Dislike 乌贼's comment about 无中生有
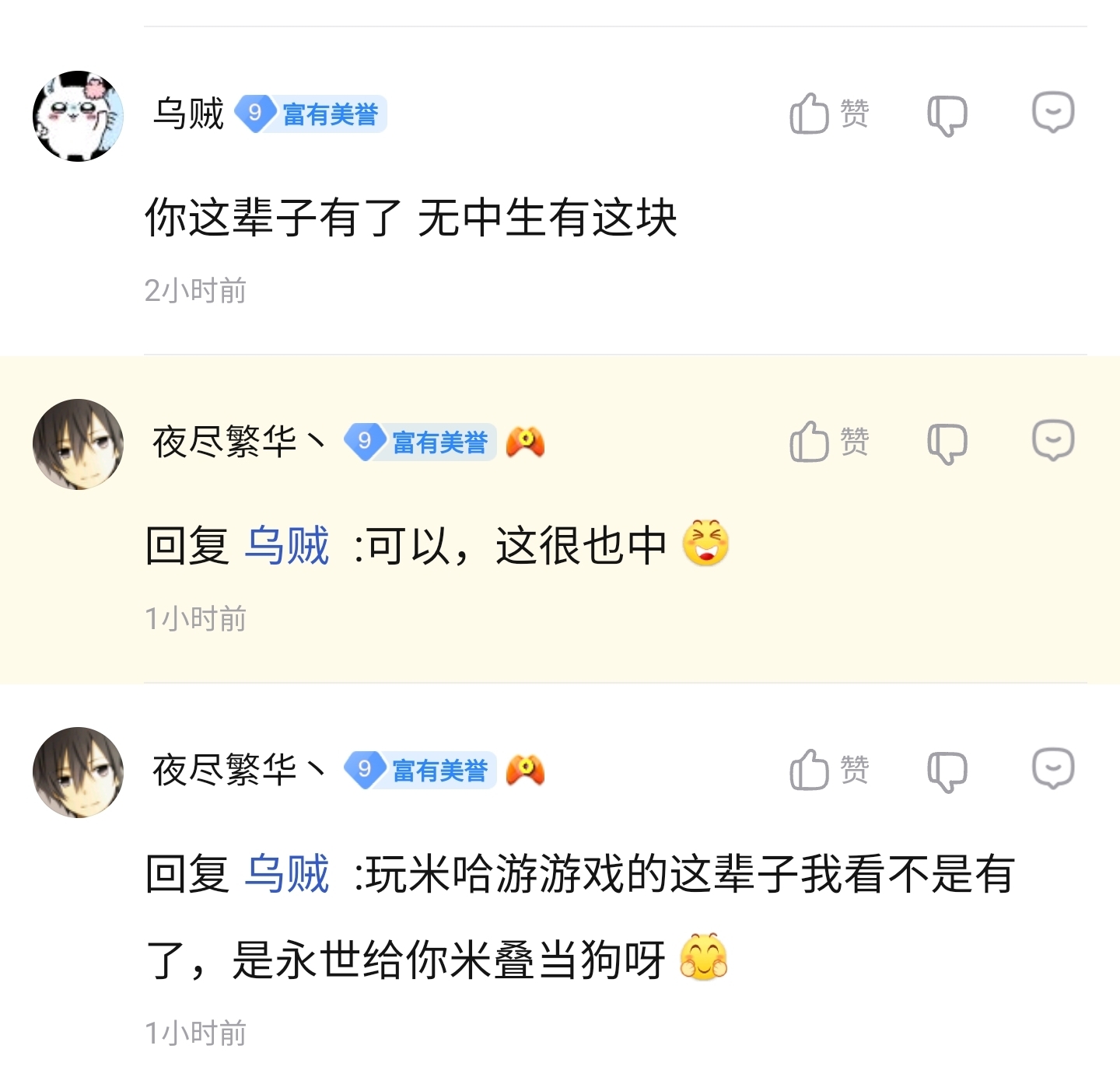The height and width of the screenshot is (1084, 1120). point(947,115)
